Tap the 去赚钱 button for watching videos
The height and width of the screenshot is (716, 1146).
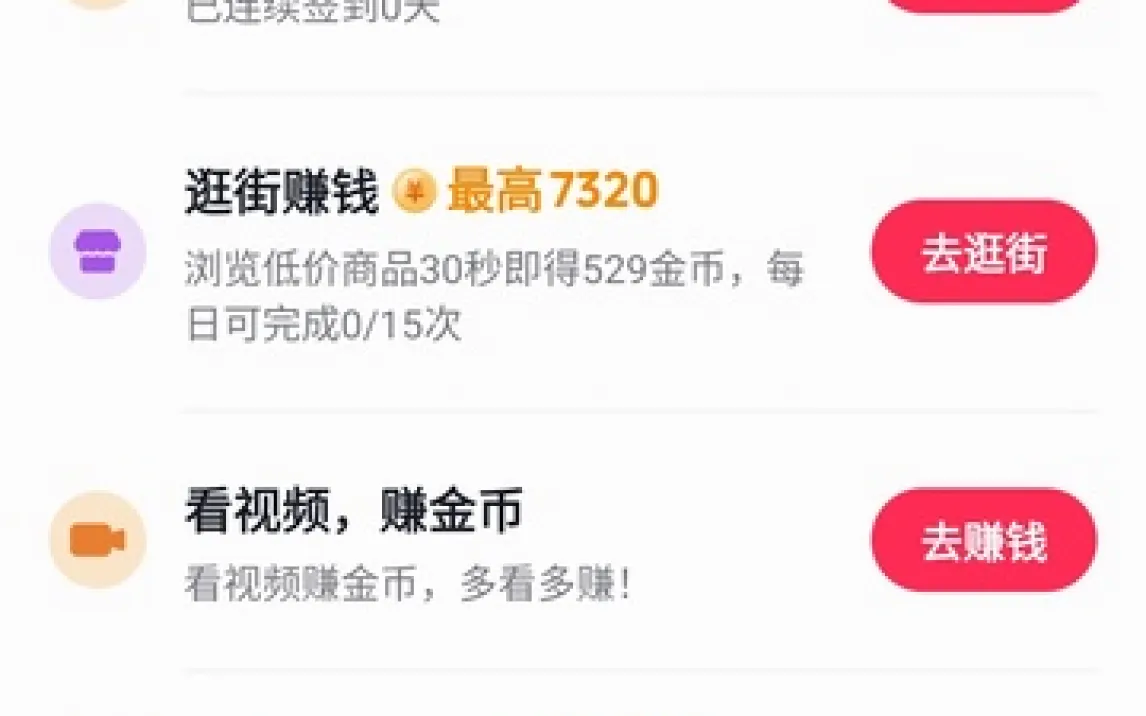(983, 541)
